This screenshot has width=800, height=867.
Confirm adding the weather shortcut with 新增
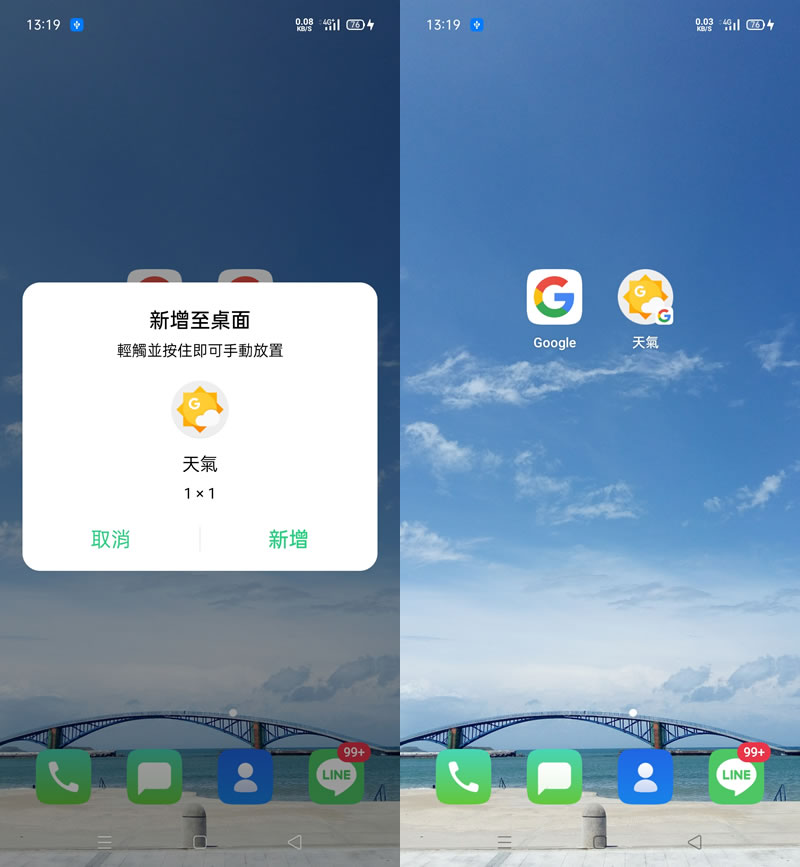click(288, 539)
